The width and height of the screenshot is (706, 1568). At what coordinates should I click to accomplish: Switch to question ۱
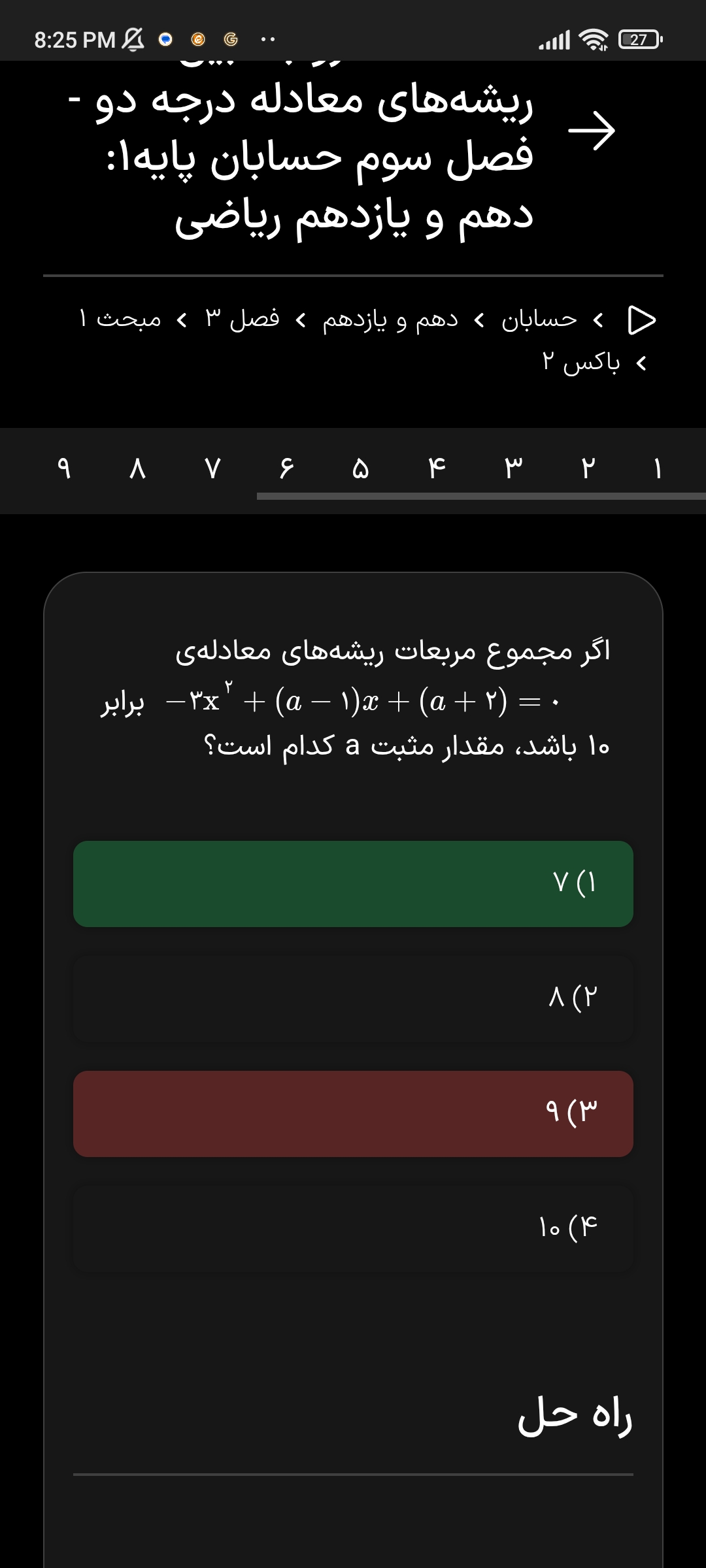[658, 468]
